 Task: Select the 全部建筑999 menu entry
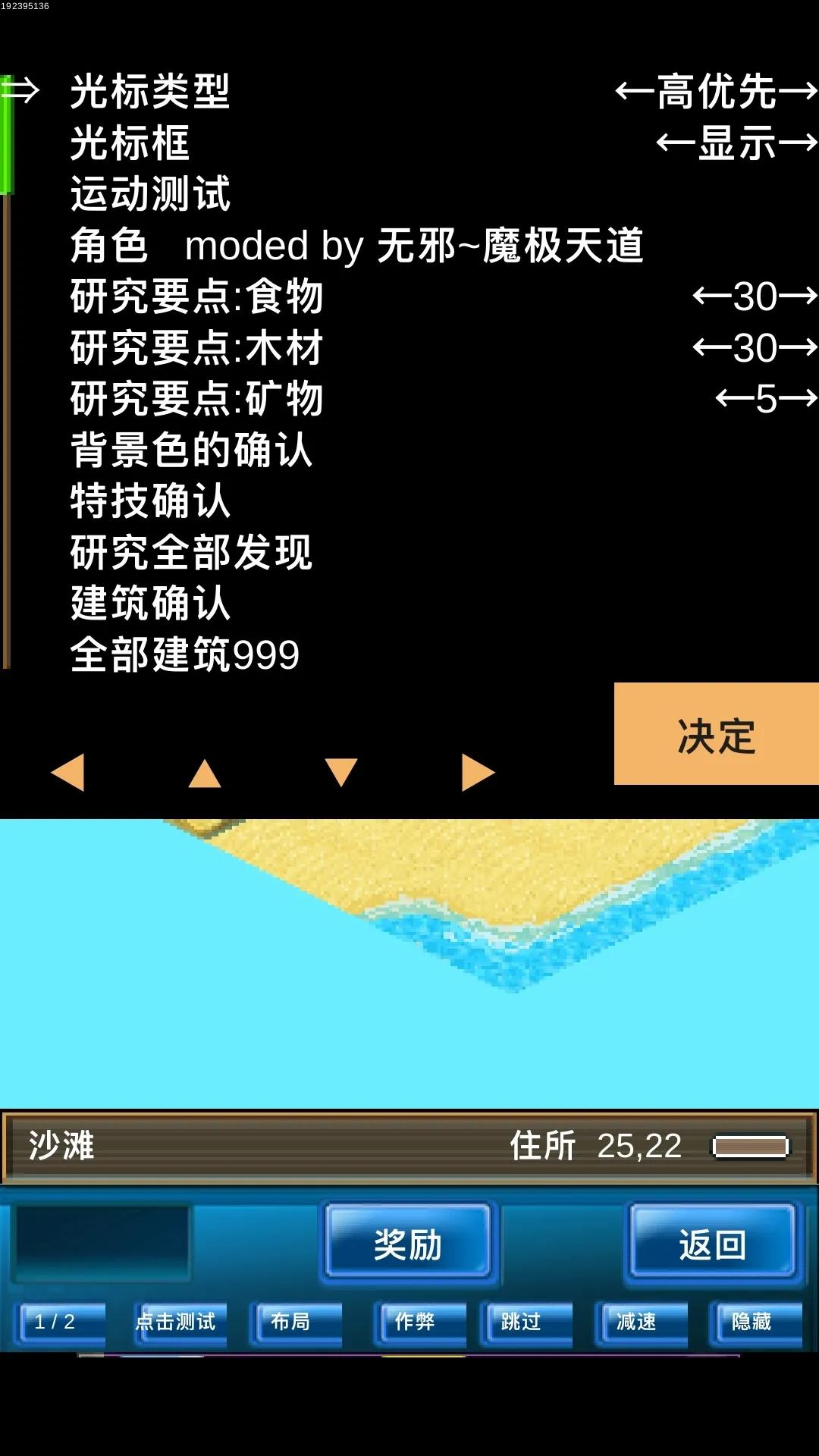[x=185, y=654]
